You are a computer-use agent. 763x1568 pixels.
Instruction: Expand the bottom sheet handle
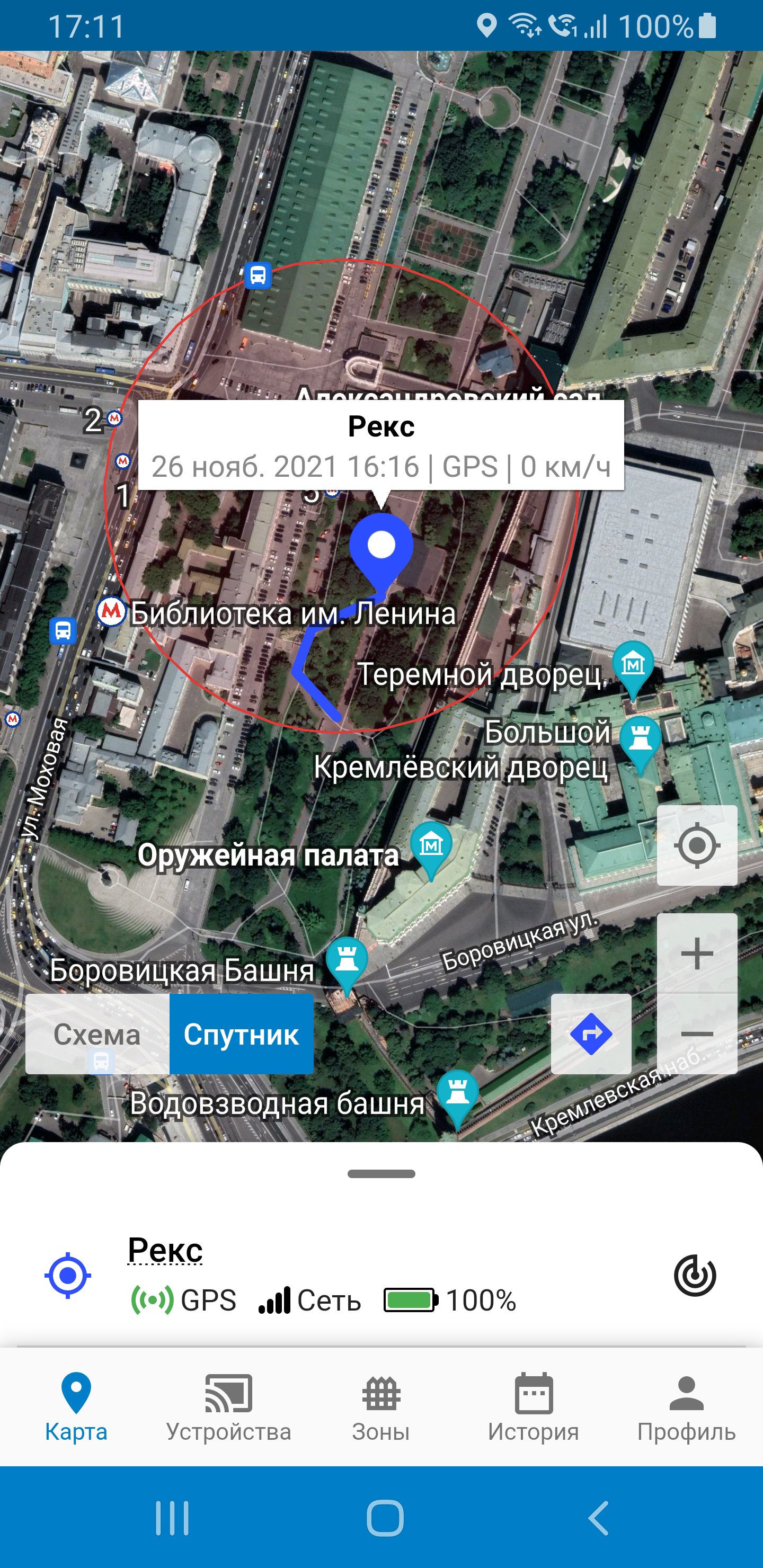[x=381, y=1173]
